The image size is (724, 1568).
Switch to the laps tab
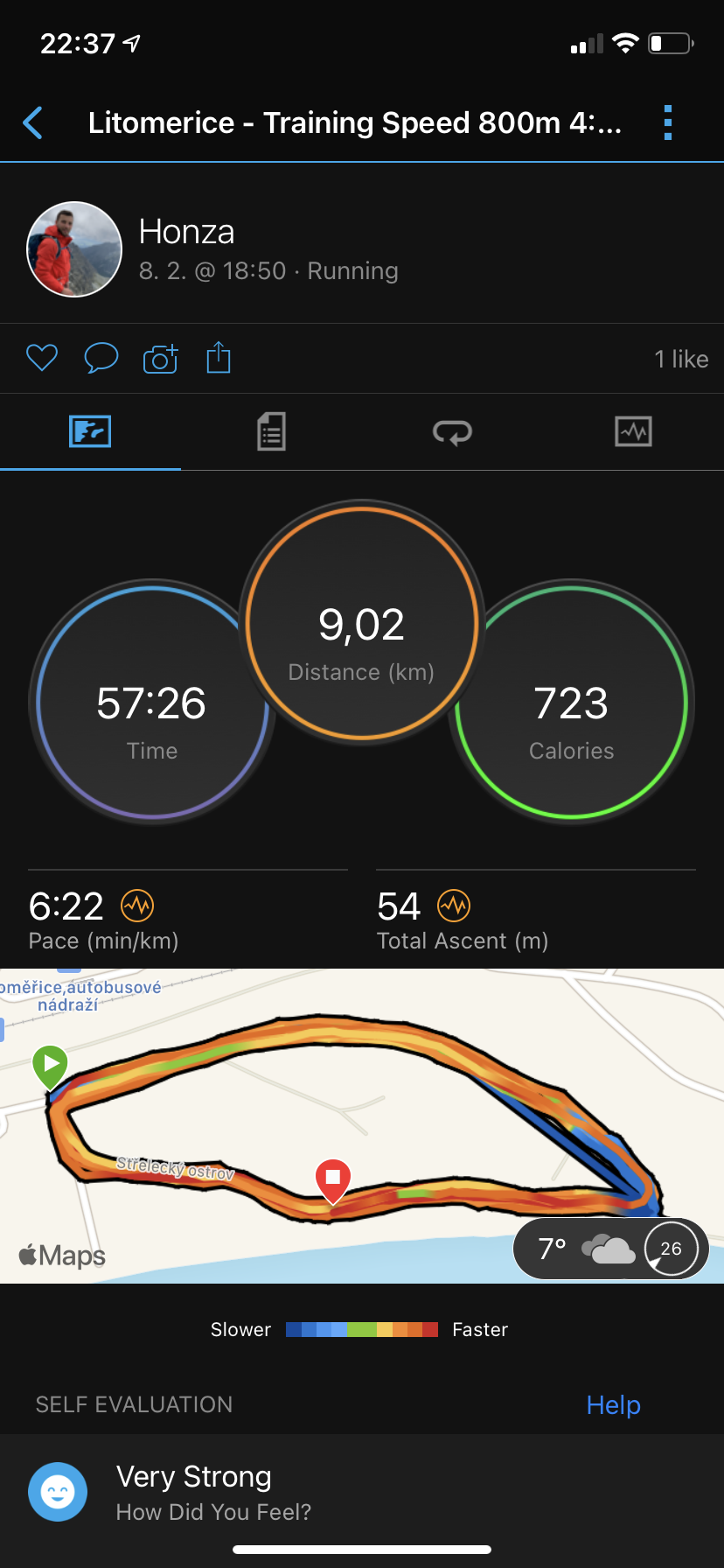(x=452, y=431)
